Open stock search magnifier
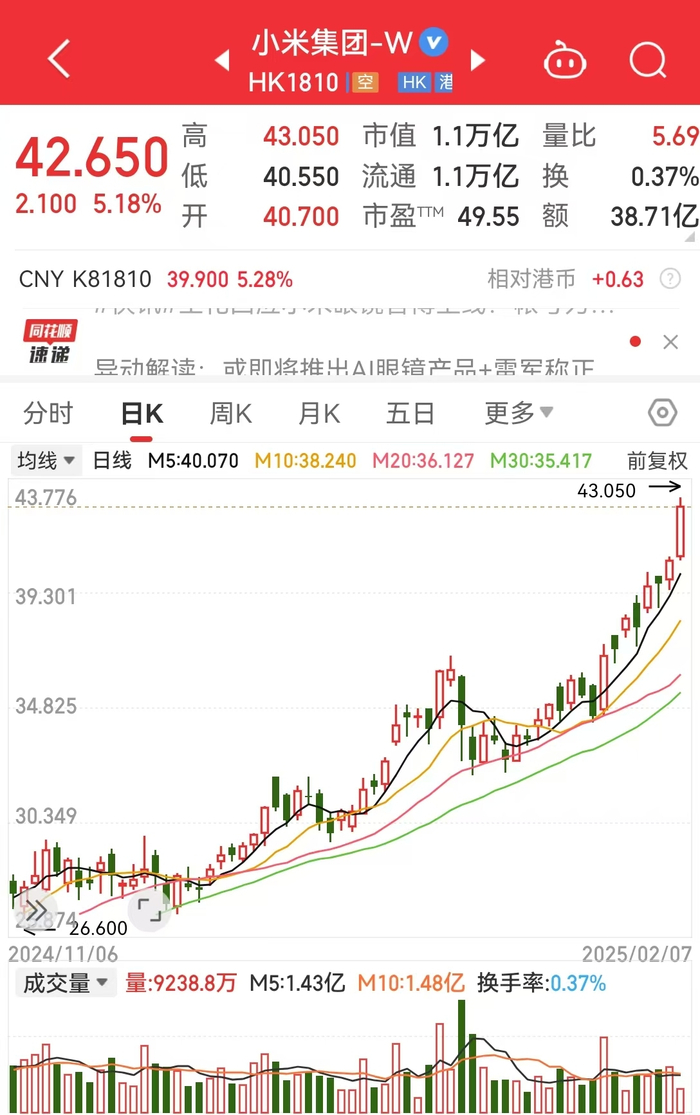 pos(647,60)
